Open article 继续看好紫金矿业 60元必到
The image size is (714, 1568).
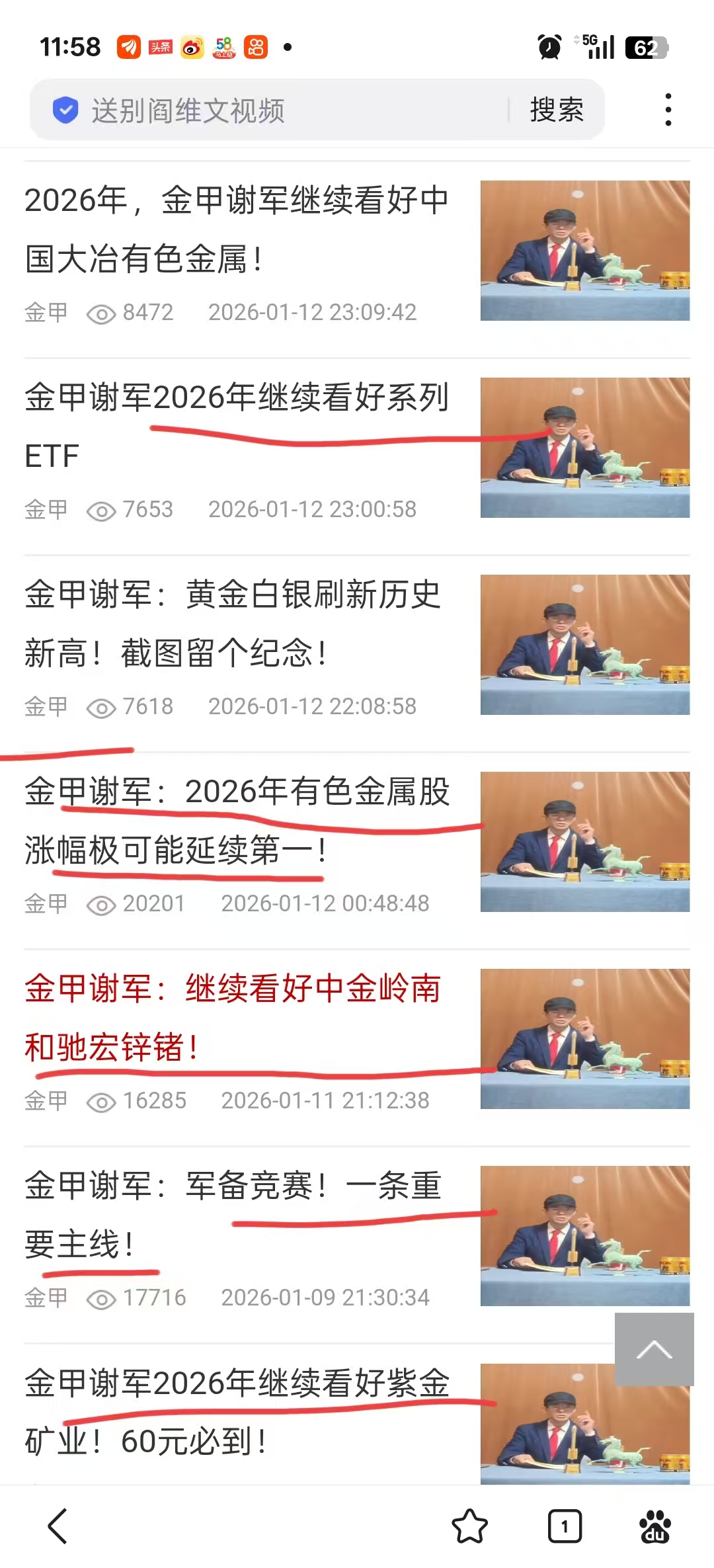click(237, 1411)
